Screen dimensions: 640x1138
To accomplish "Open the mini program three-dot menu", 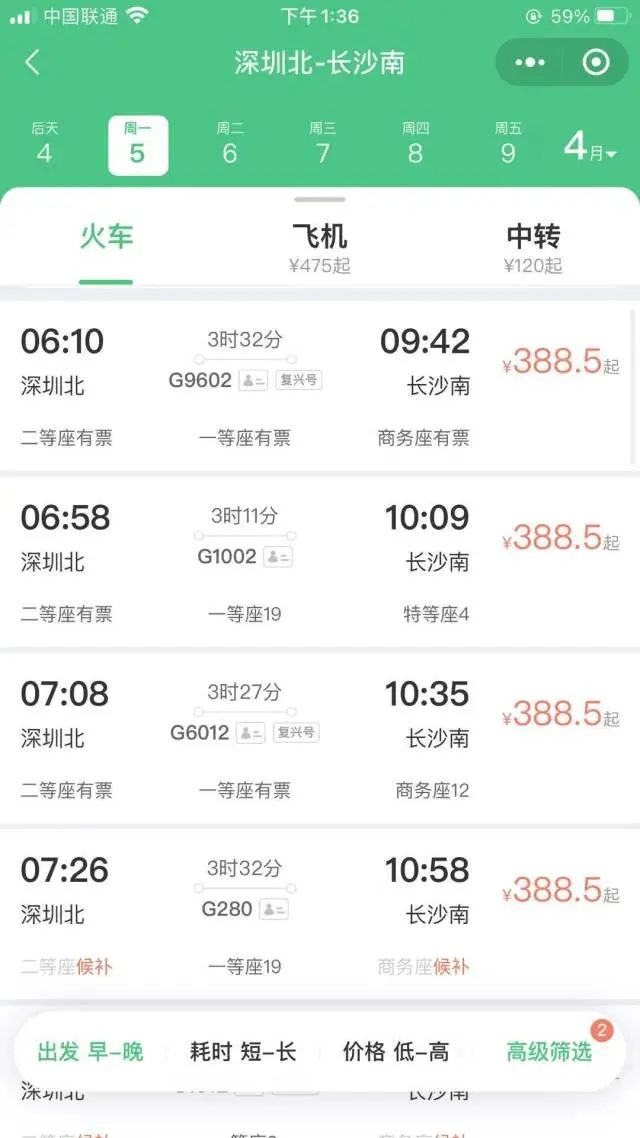I will click(x=530, y=62).
